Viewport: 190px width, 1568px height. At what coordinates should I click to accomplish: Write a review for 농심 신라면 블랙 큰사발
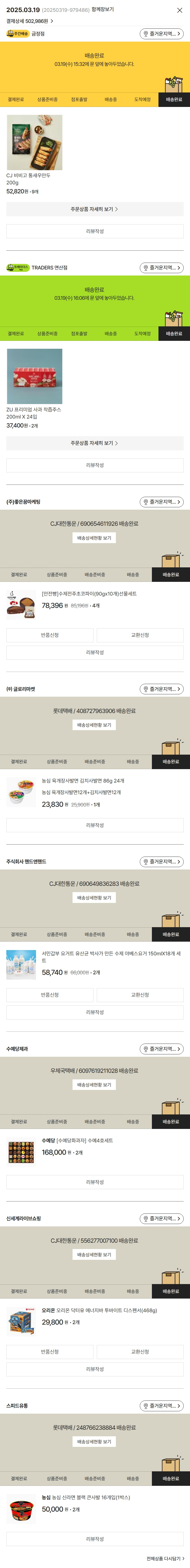coord(95,1539)
